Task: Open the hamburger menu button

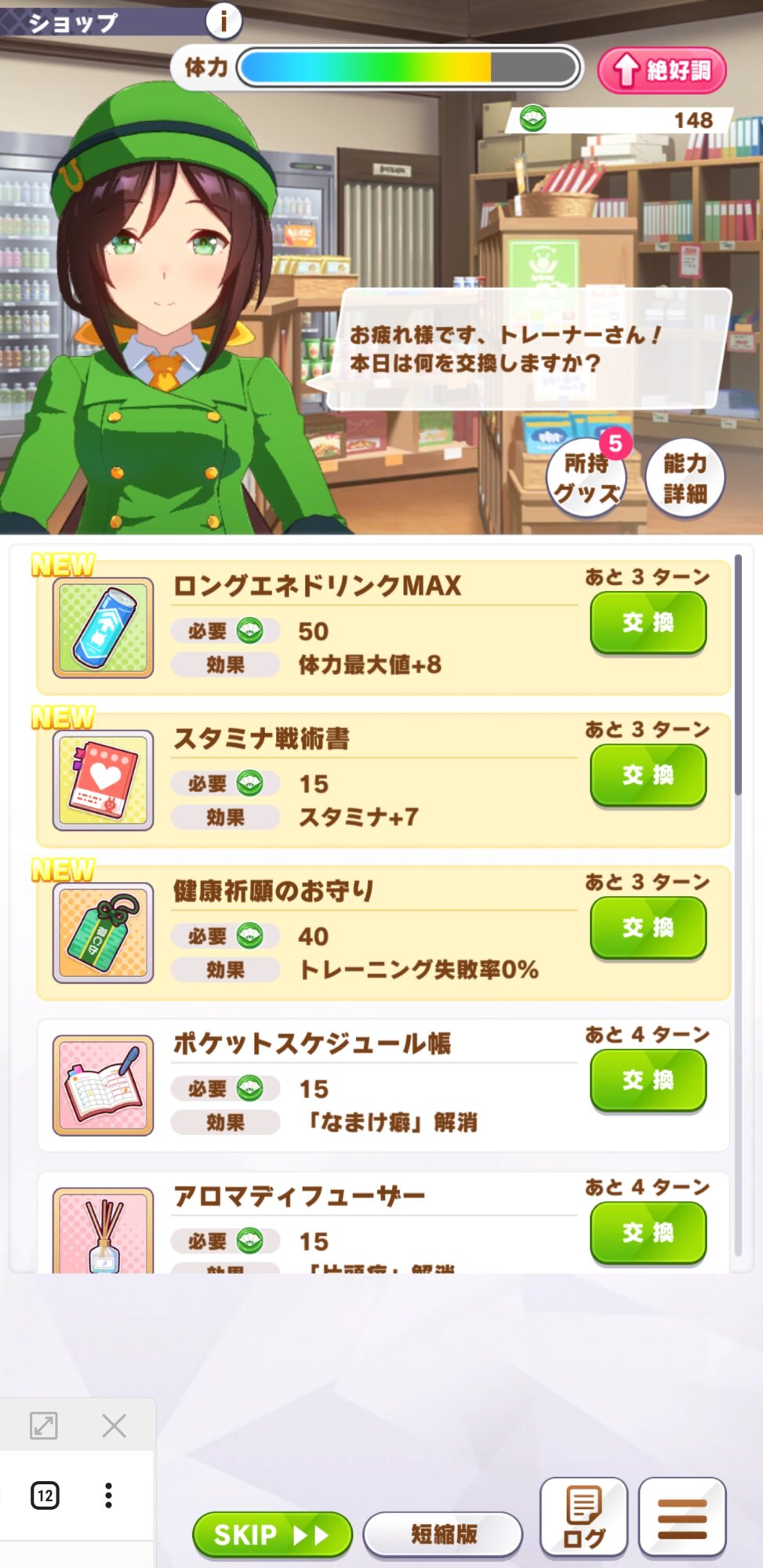Action: [x=681, y=1517]
